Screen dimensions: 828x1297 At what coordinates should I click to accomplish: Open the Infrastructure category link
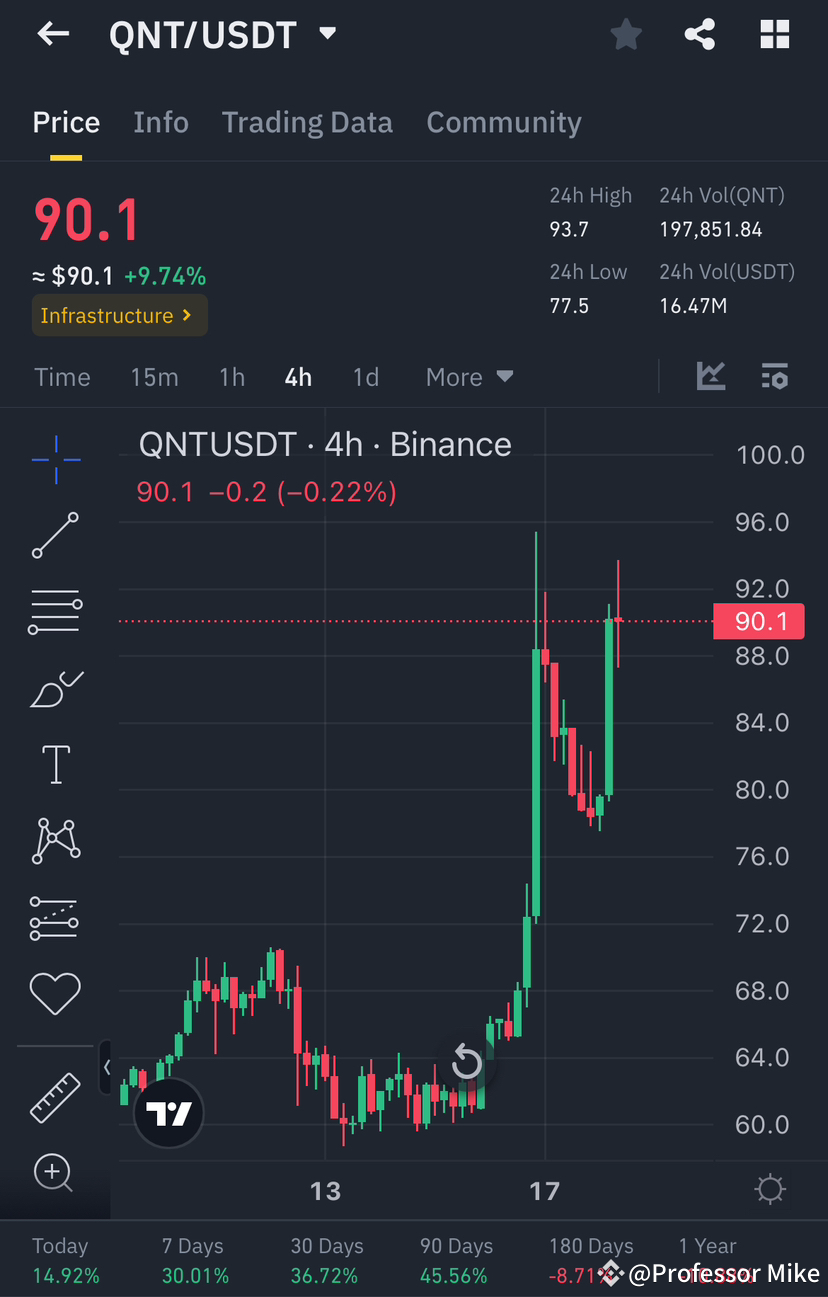(119, 315)
